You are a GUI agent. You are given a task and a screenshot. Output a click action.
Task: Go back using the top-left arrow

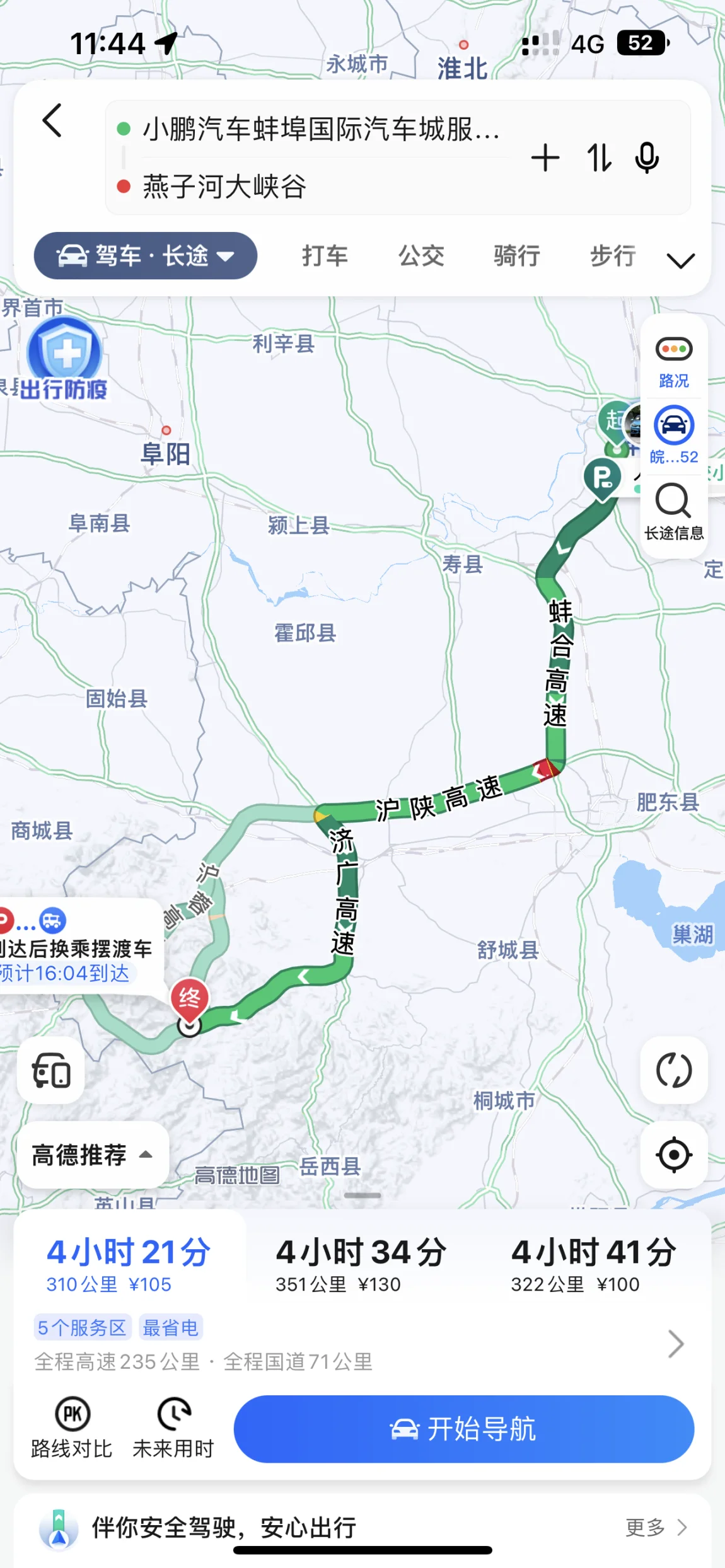click(53, 120)
